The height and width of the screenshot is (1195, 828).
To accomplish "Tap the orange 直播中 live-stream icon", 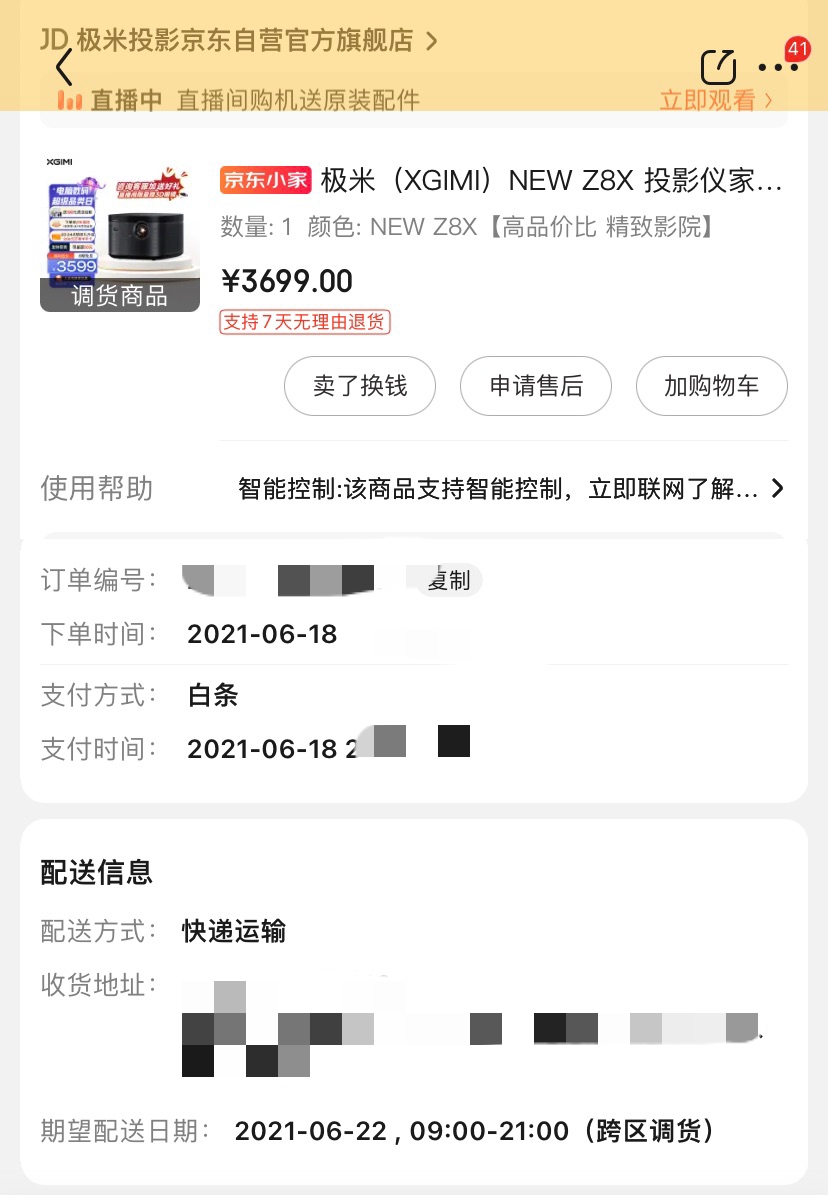I will coord(68,100).
